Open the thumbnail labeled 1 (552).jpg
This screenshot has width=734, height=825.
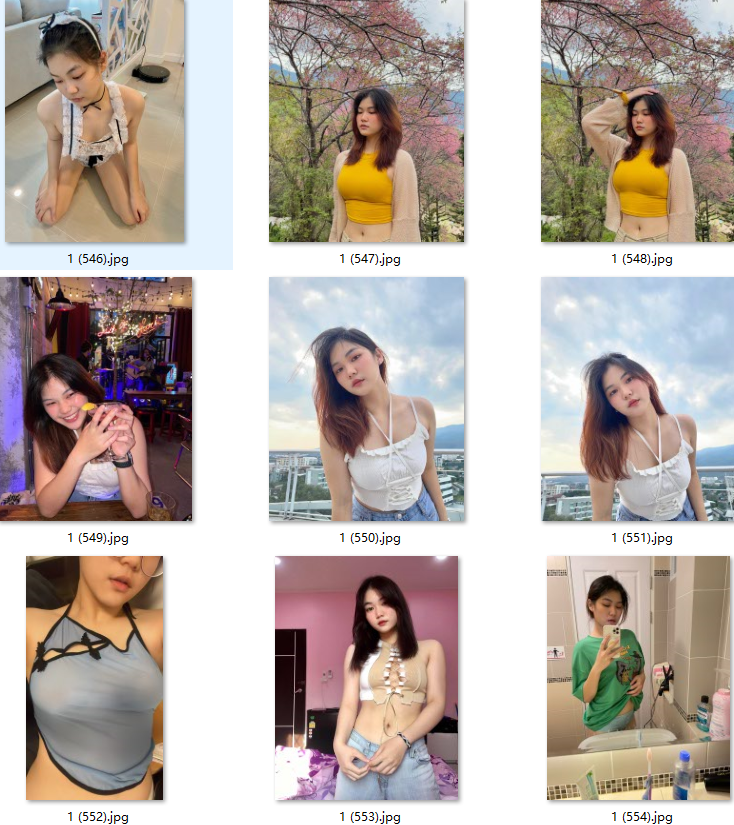pyautogui.click(x=95, y=677)
